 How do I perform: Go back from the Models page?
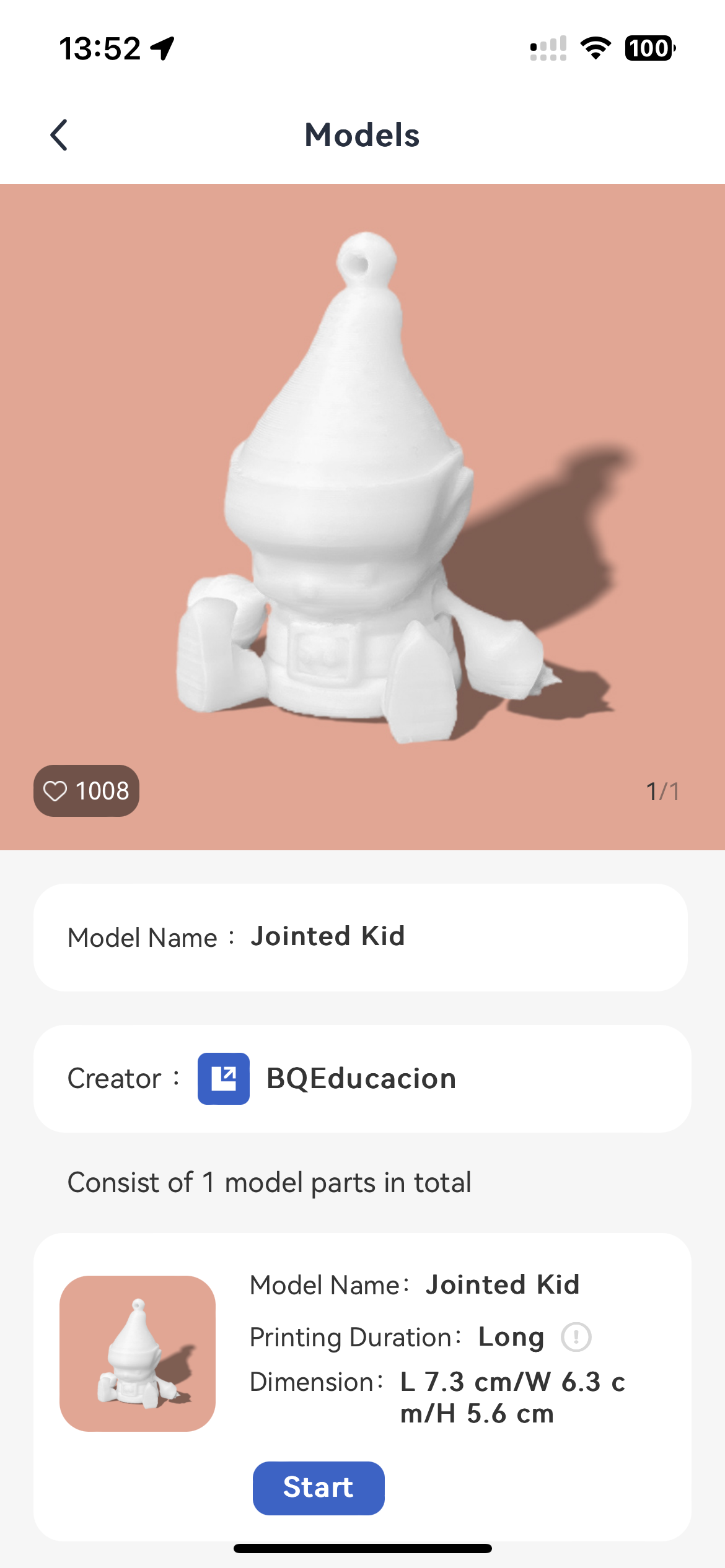pos(59,135)
